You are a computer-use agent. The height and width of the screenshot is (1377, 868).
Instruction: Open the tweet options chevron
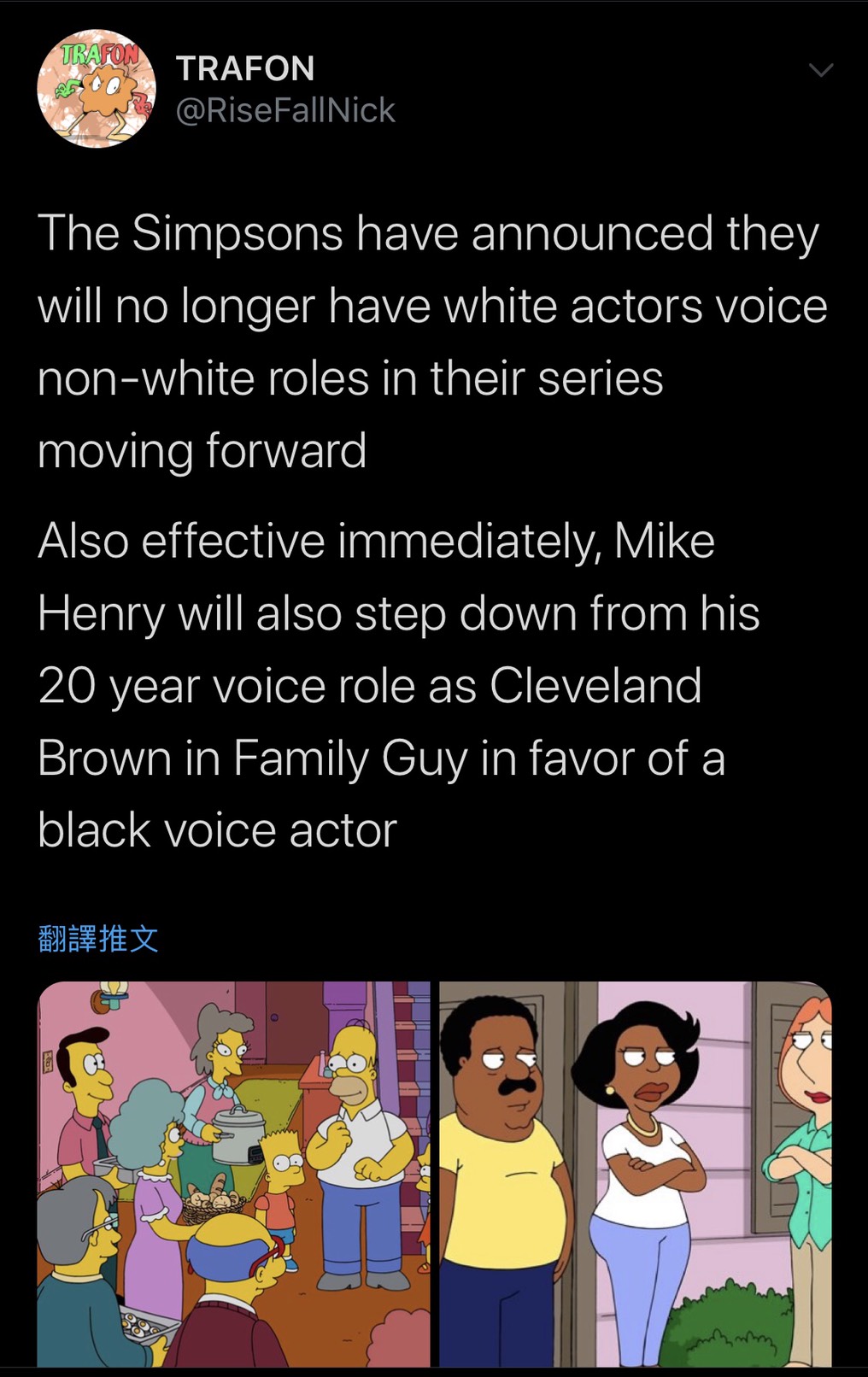(x=820, y=70)
